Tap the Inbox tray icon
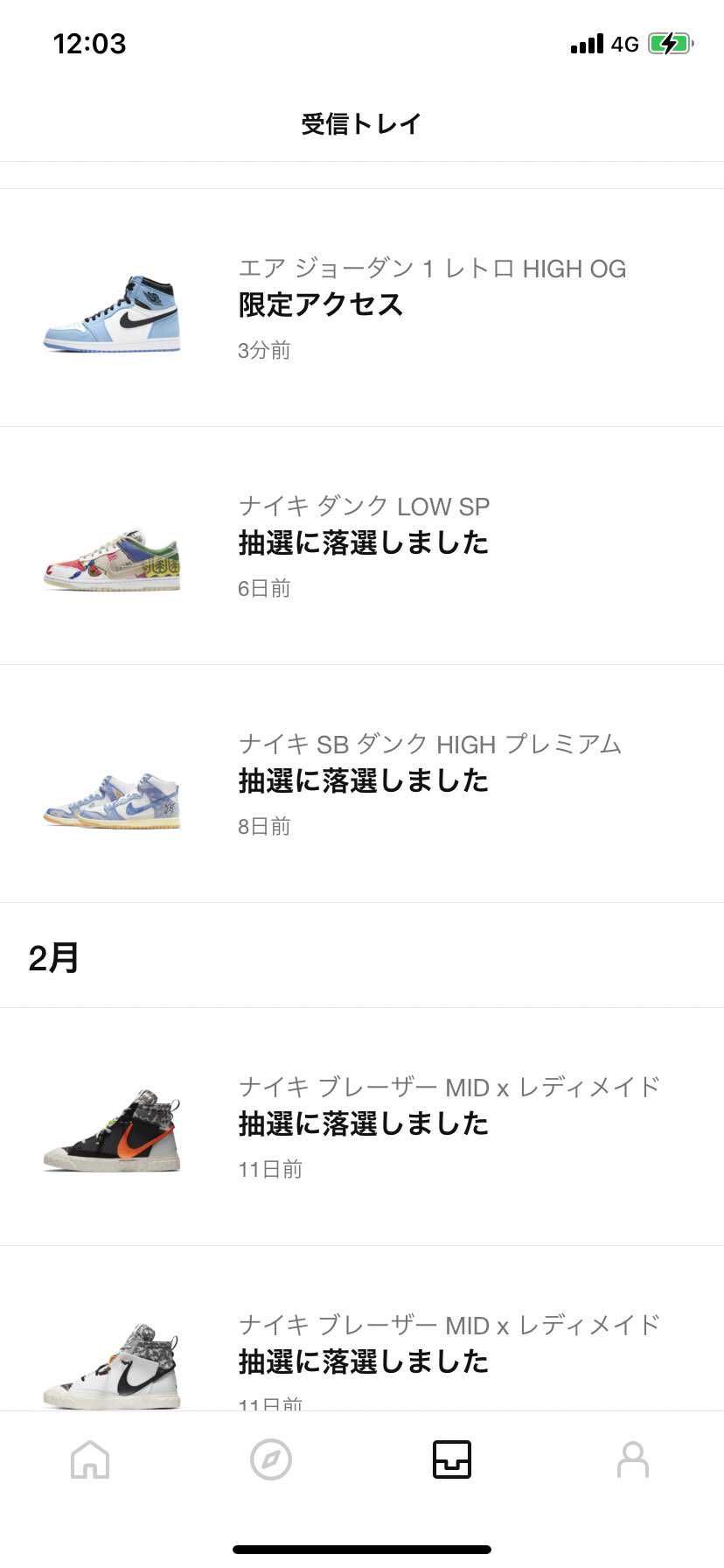724x1568 pixels. 452,1459
